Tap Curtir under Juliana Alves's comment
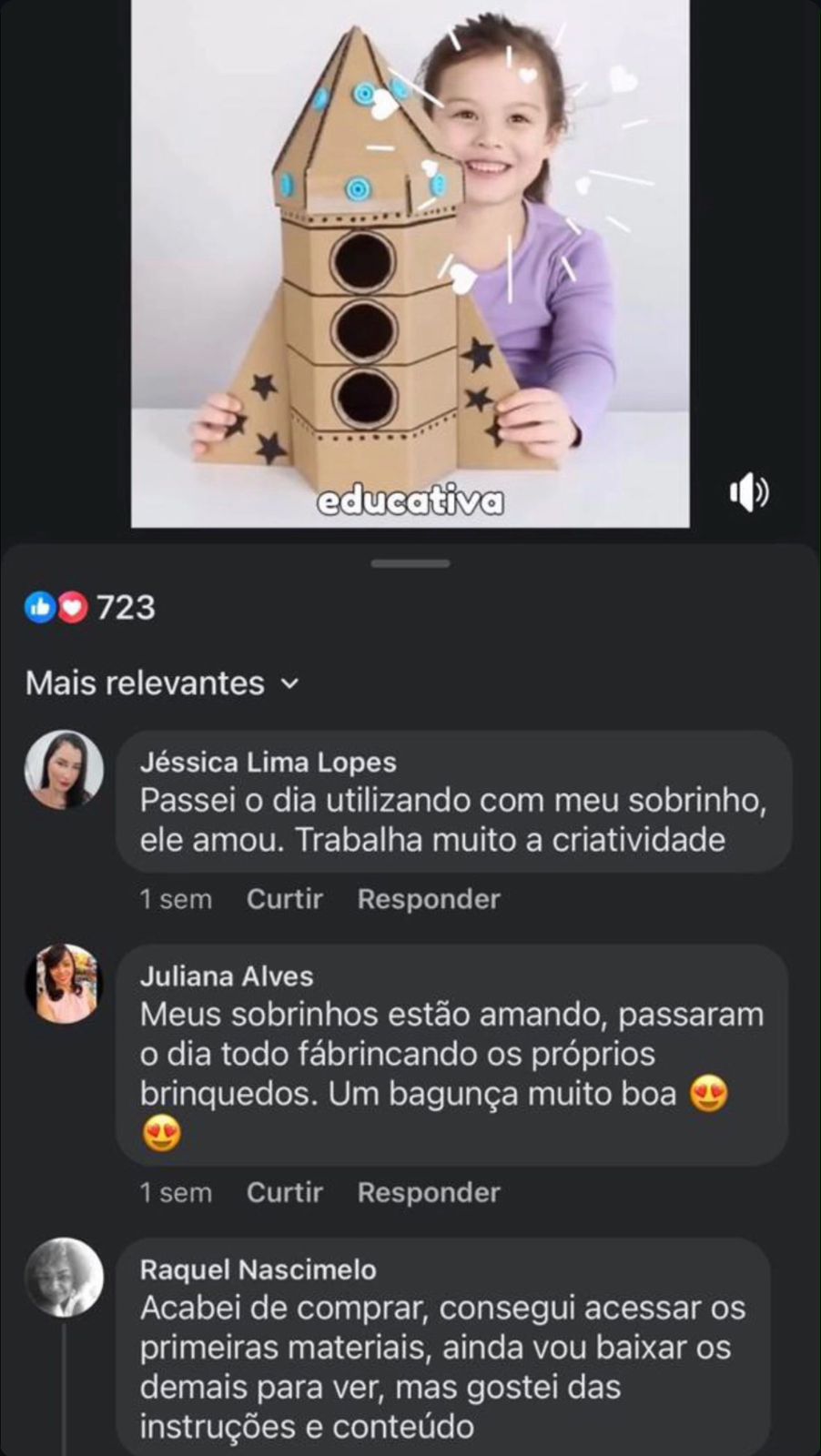This screenshot has height=1456, width=821. click(284, 1192)
